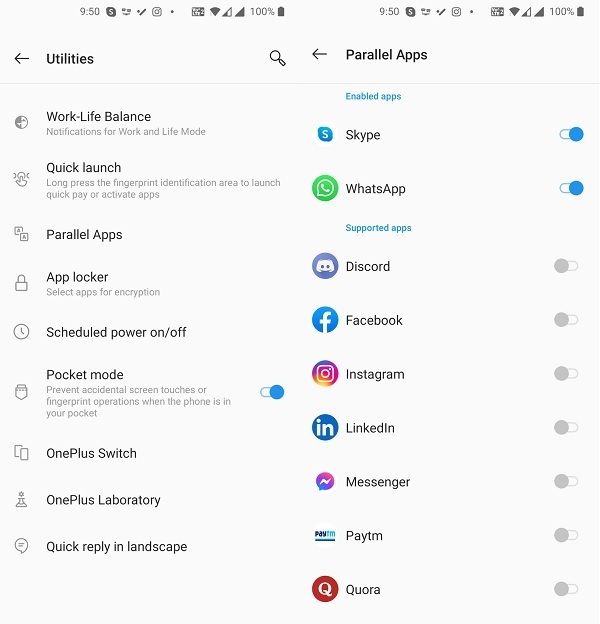Enable parallel app for Discord

[x=566, y=266]
